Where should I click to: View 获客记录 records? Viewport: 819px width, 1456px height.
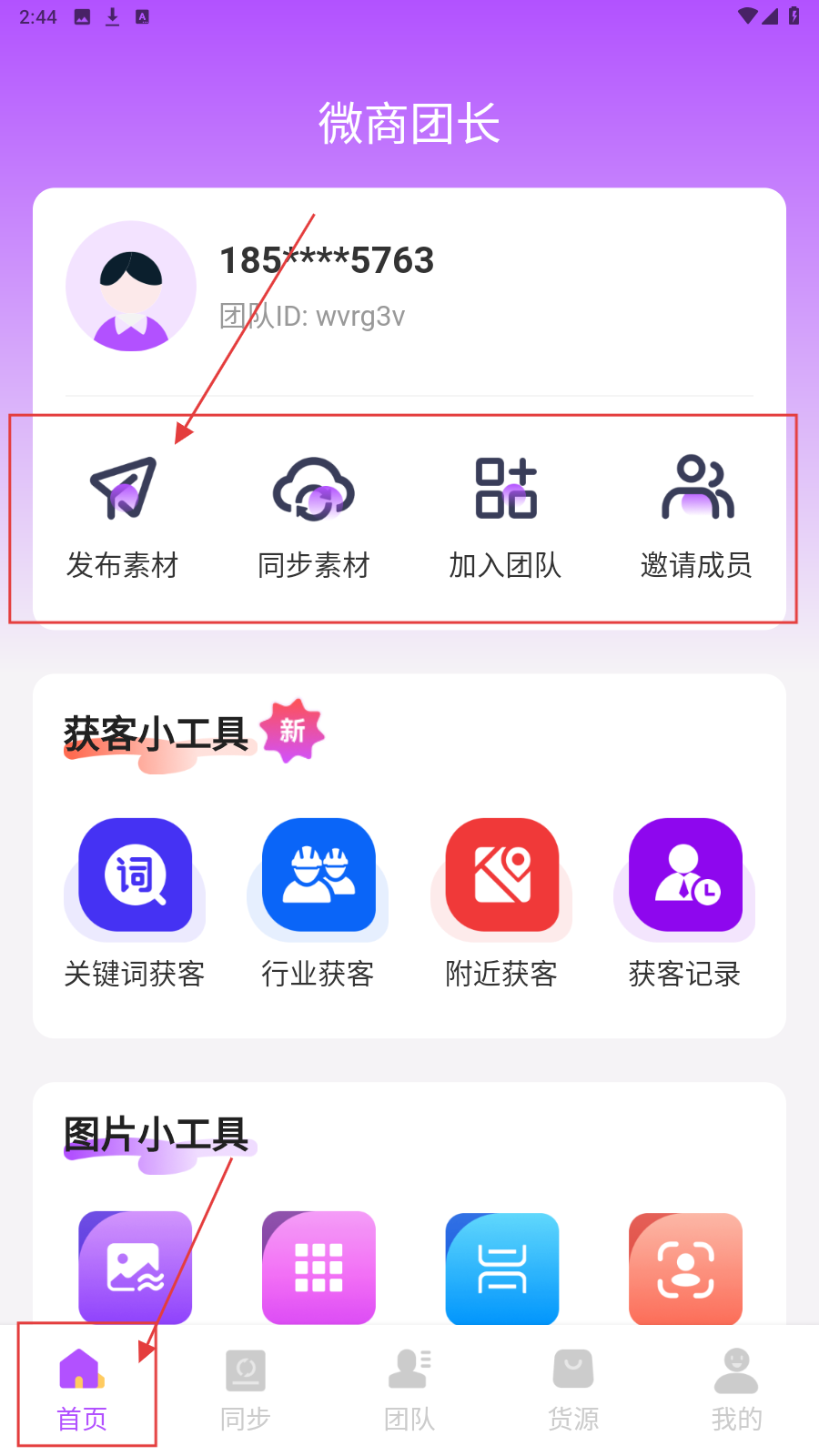coord(685,901)
